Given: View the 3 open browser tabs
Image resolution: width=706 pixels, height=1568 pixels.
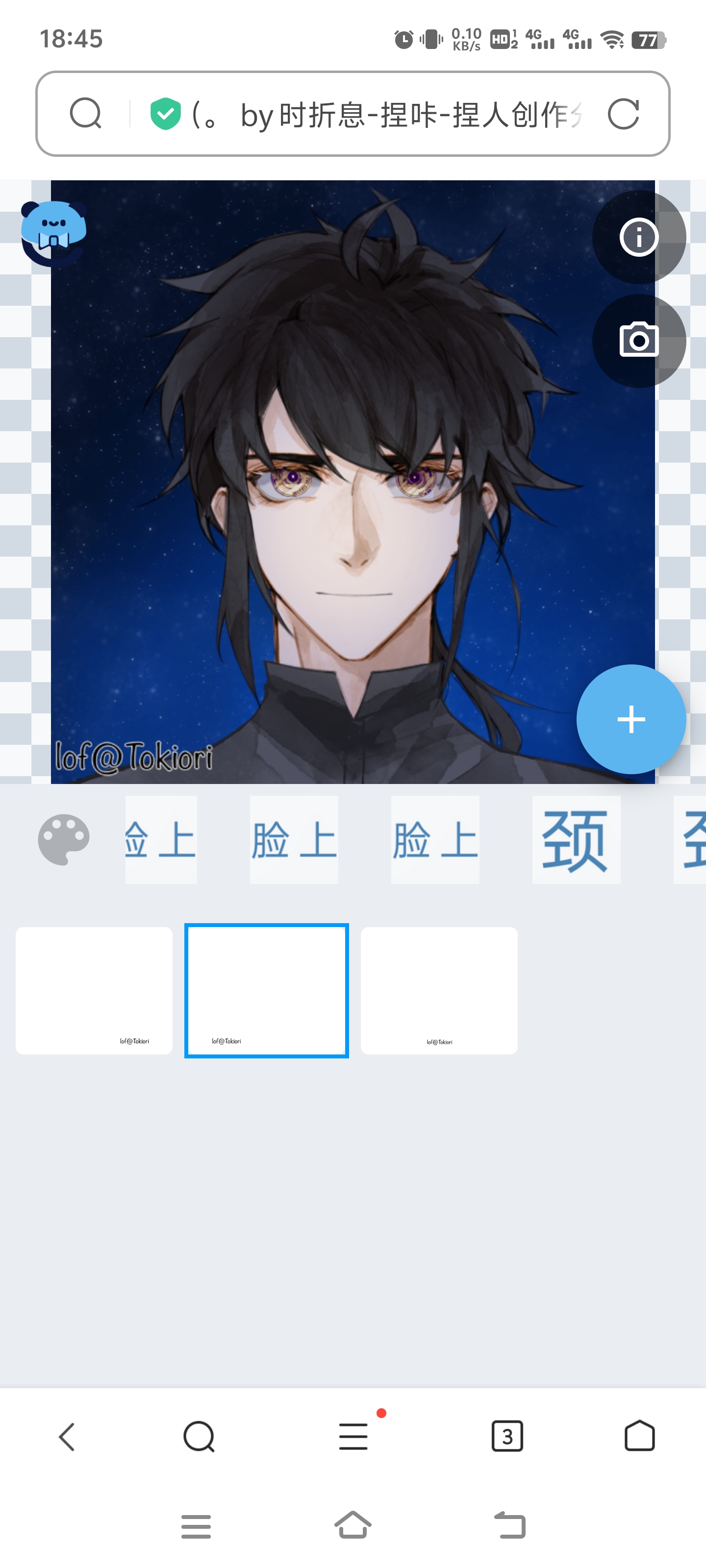Looking at the screenshot, I should (507, 1437).
